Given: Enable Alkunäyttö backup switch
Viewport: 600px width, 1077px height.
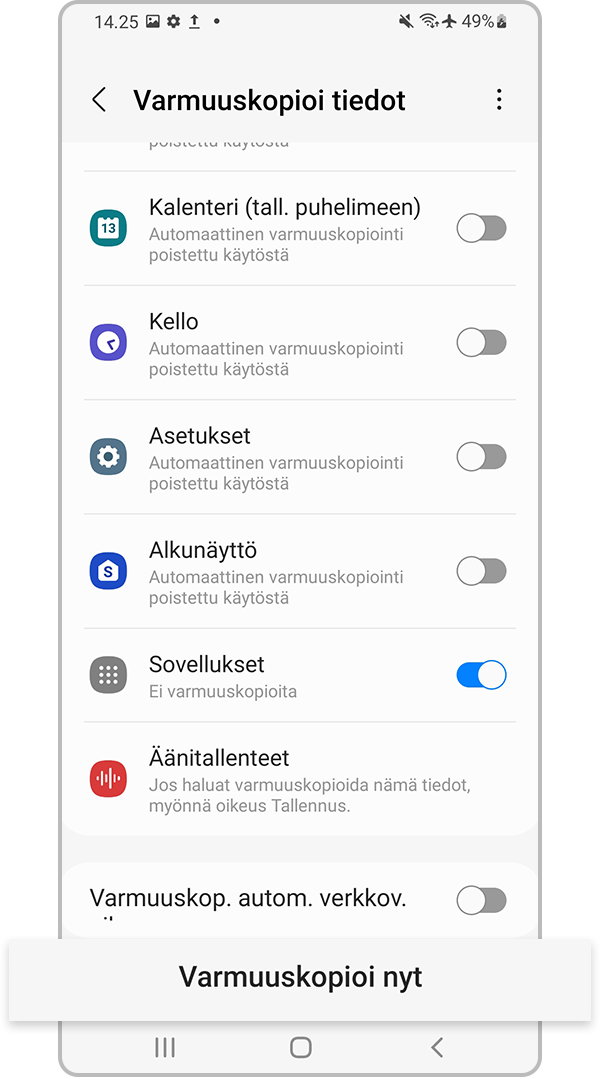Looking at the screenshot, I should coord(481,572).
